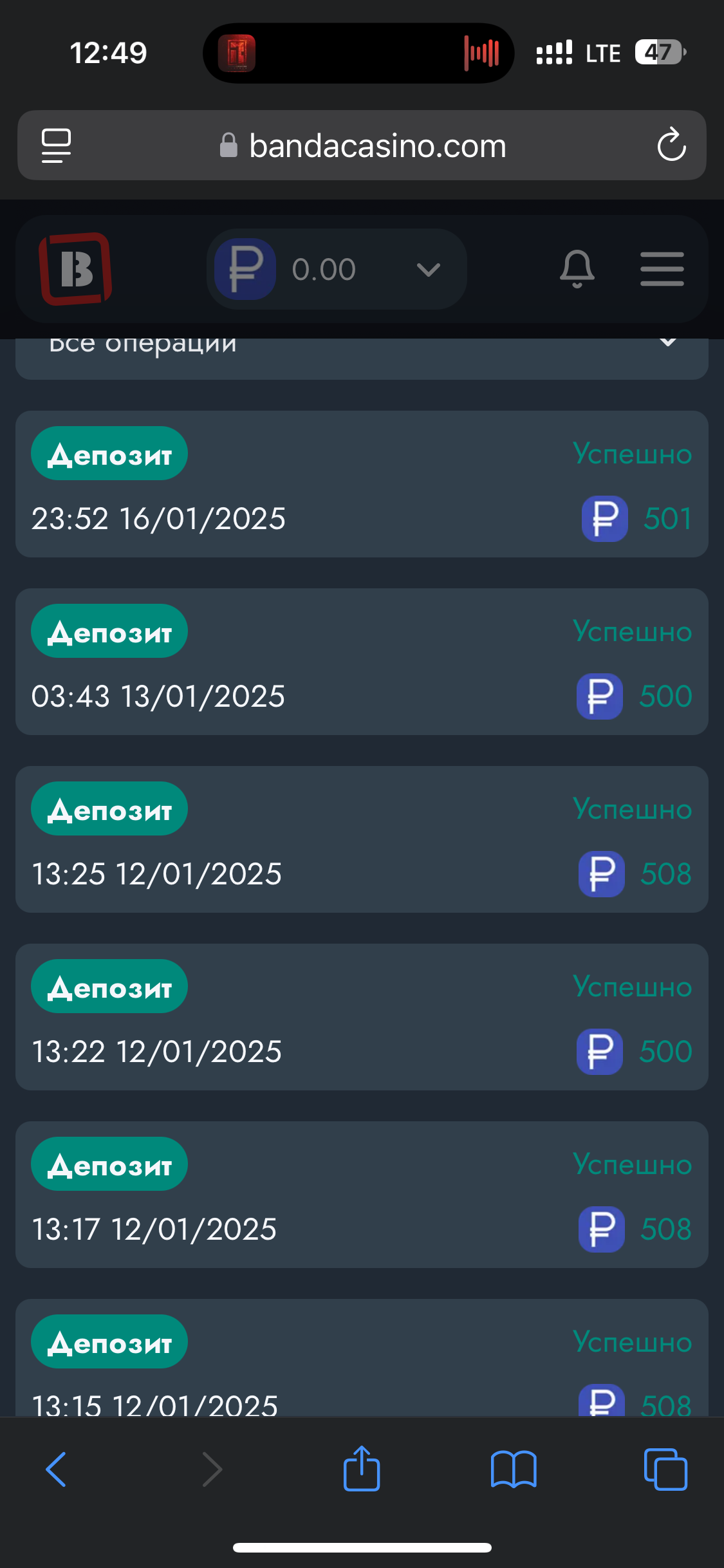Open the notifications bell
Image resolution: width=724 pixels, height=1568 pixels.
tap(577, 269)
